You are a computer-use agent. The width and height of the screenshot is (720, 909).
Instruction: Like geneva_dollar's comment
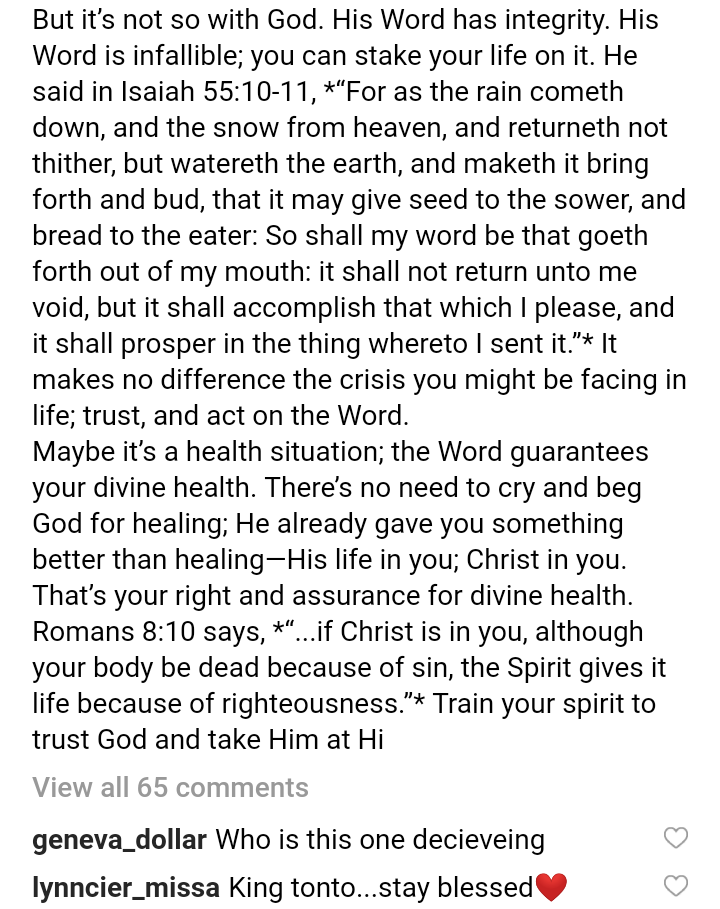tap(676, 838)
